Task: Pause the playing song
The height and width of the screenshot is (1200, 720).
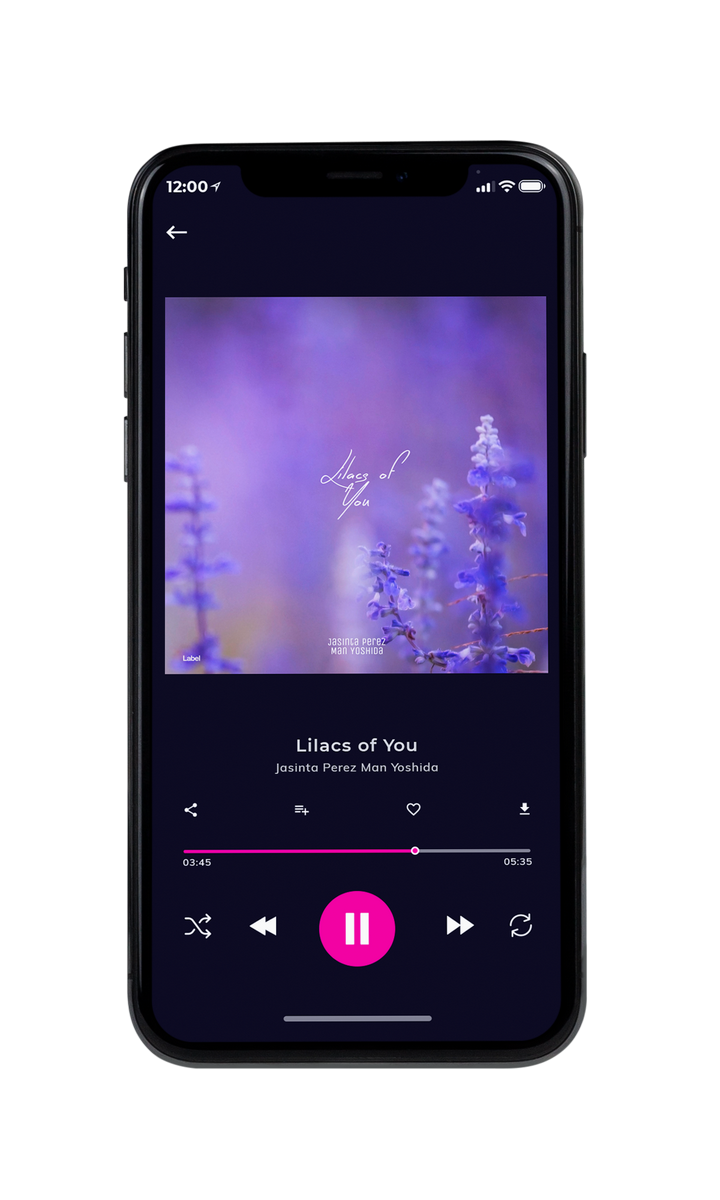Action: [357, 928]
